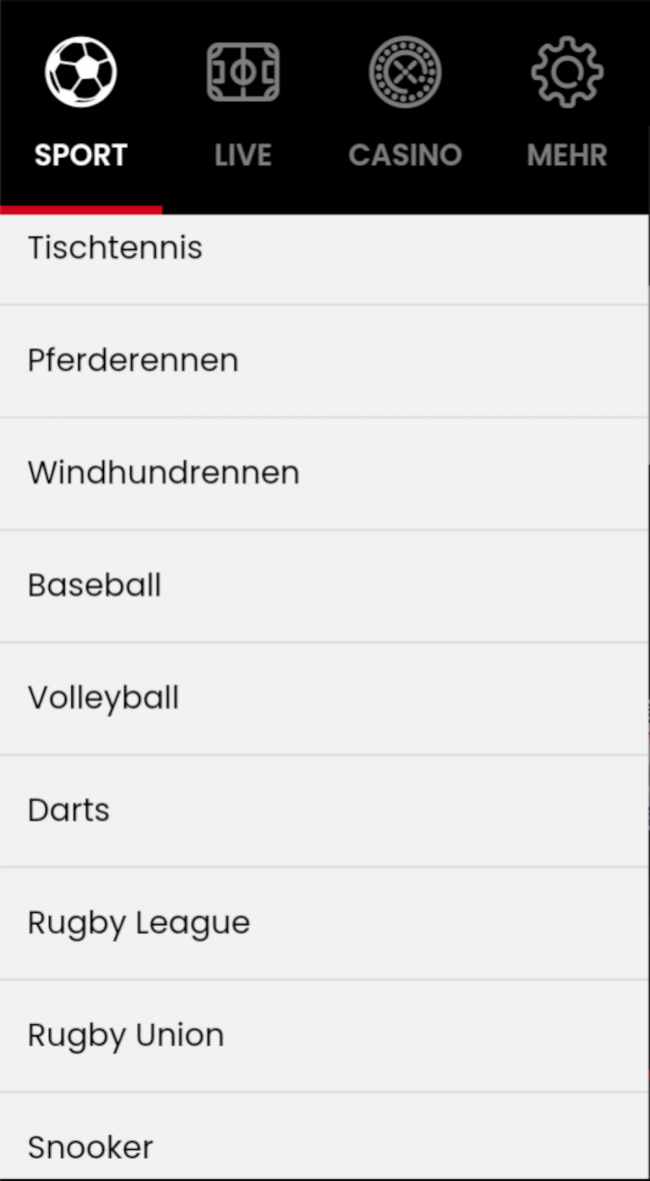Open the Casino tab
This screenshot has width=650, height=1181.
pyautogui.click(x=405, y=105)
